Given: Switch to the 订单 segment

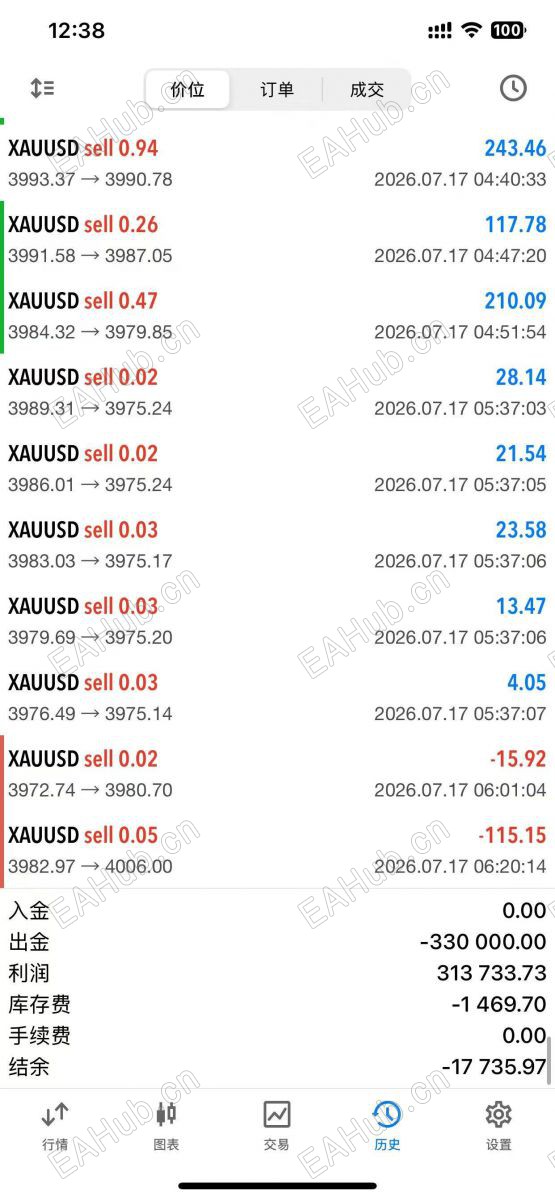Looking at the screenshot, I should tap(277, 90).
